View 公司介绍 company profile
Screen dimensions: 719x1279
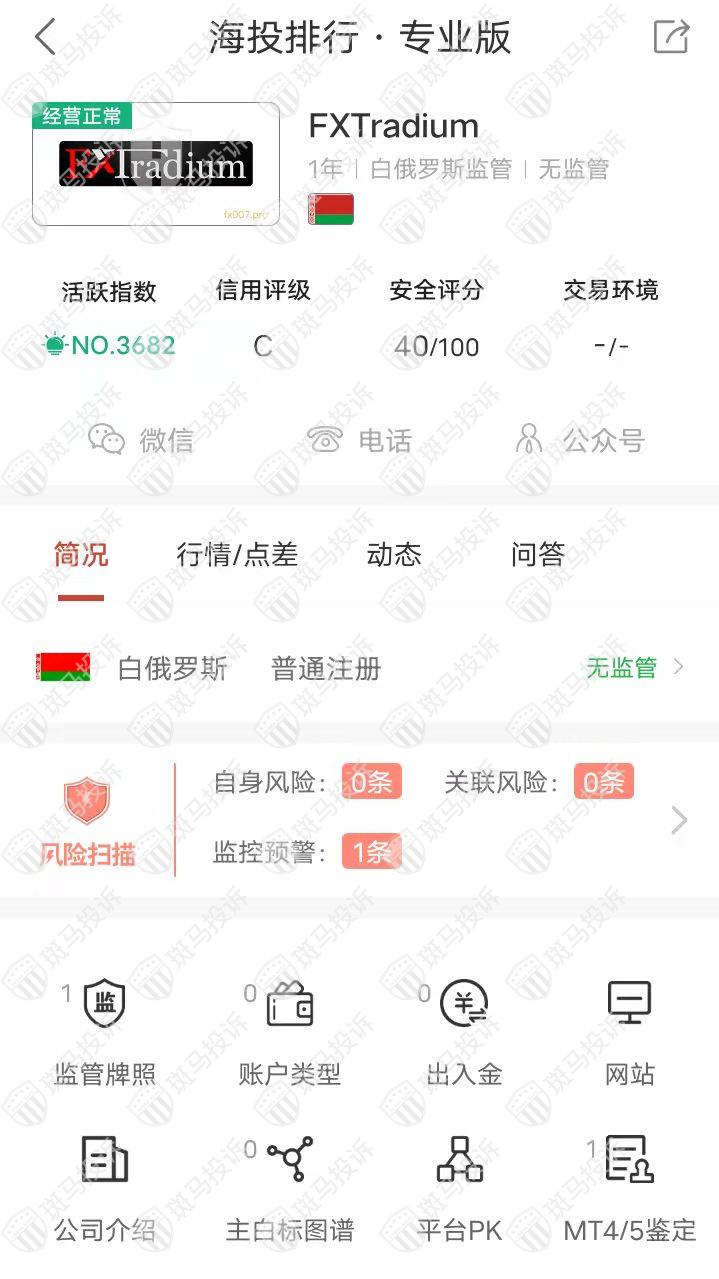tap(104, 1185)
